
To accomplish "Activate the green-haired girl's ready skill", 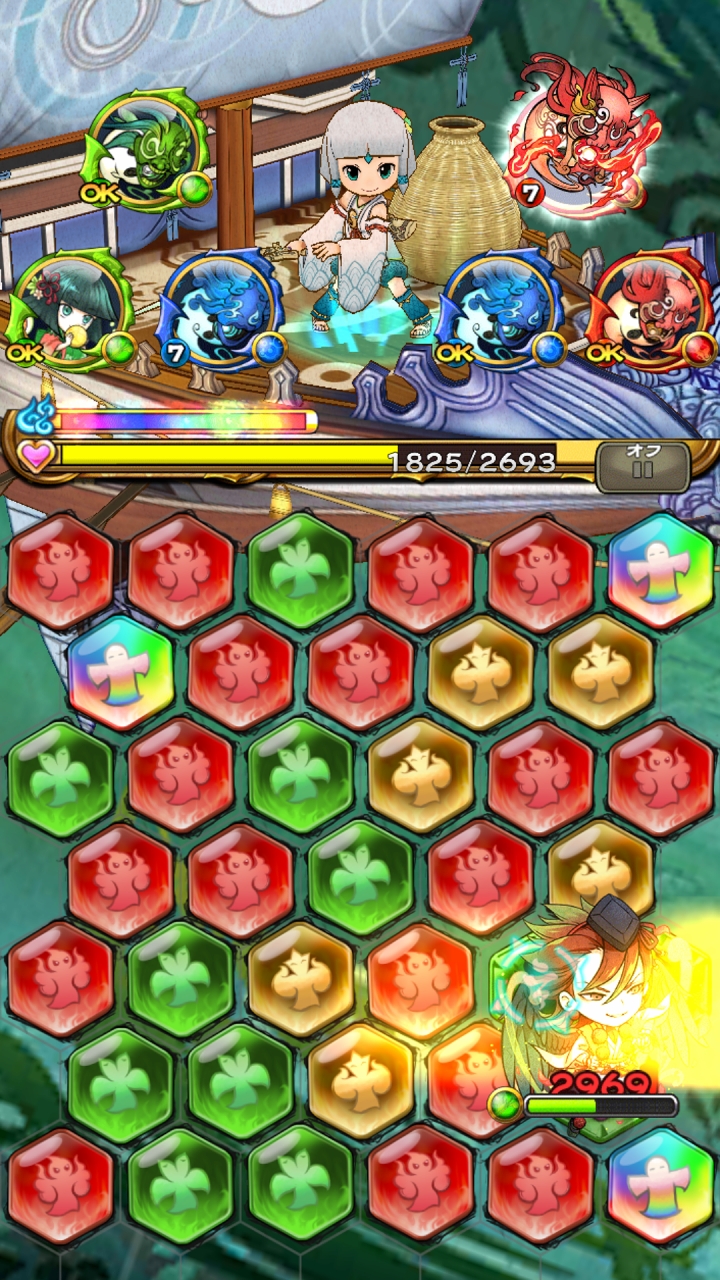I will [70, 310].
